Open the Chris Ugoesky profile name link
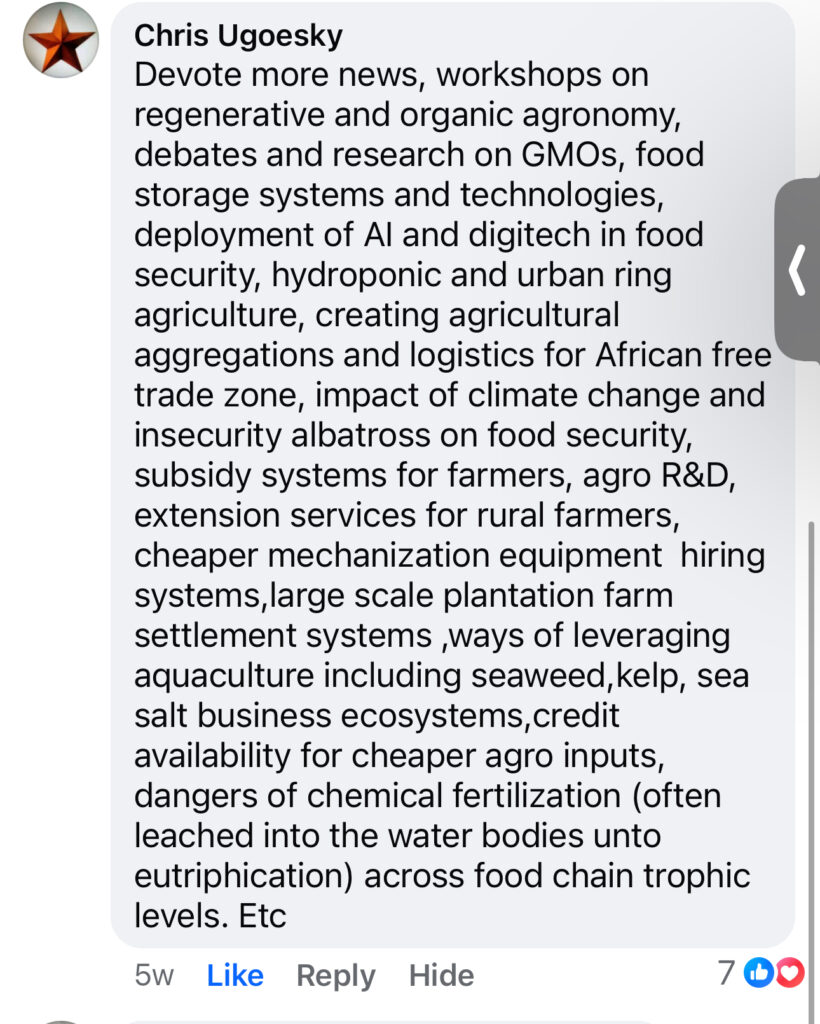Viewport: 820px width, 1024px height. 238,35
